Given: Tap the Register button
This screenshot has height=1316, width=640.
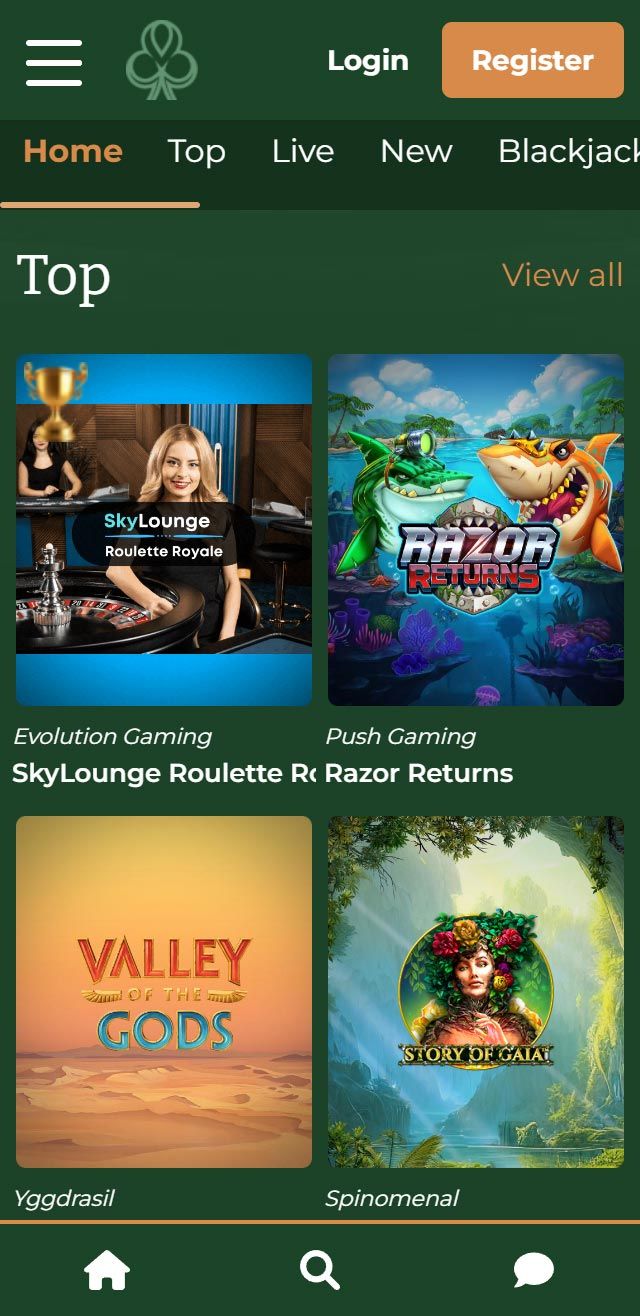Looking at the screenshot, I should 532,61.
